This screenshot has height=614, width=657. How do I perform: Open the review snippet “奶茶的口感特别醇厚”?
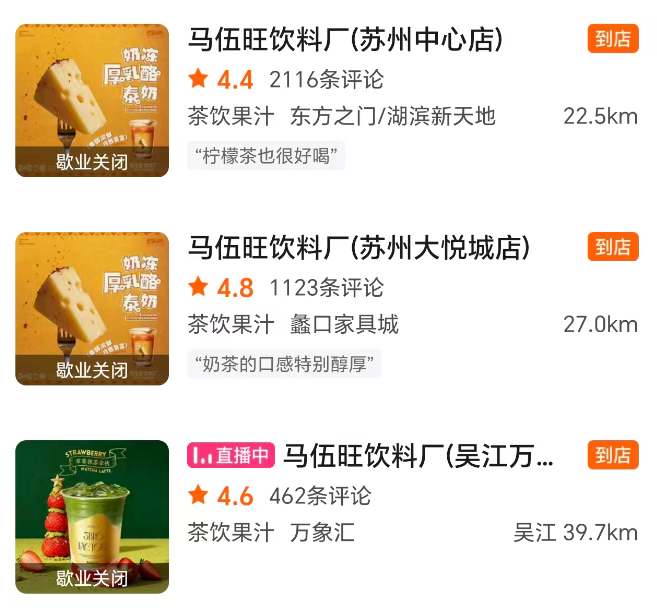coord(284,364)
